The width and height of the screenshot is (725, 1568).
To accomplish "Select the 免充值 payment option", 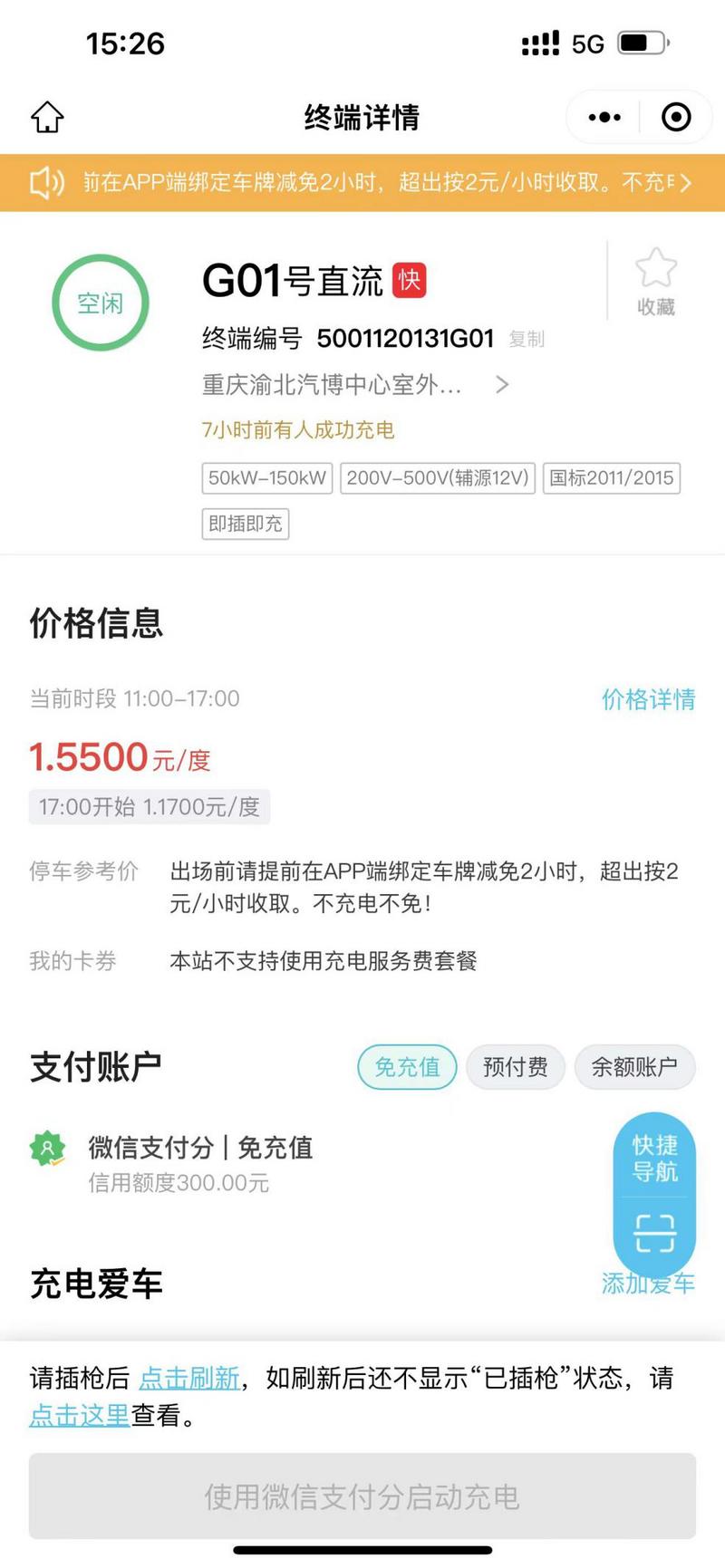I will [x=407, y=1067].
